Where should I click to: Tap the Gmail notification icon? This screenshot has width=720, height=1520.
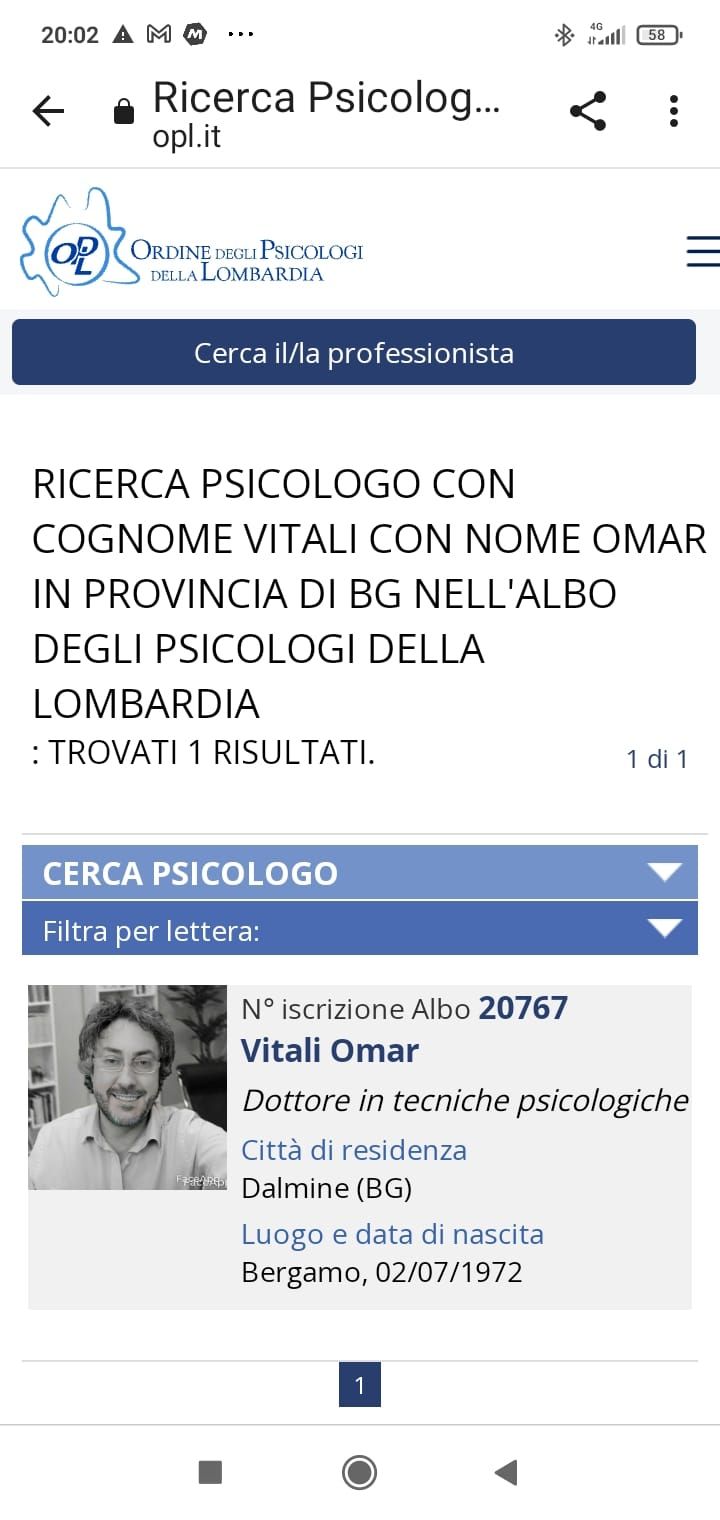point(157,32)
